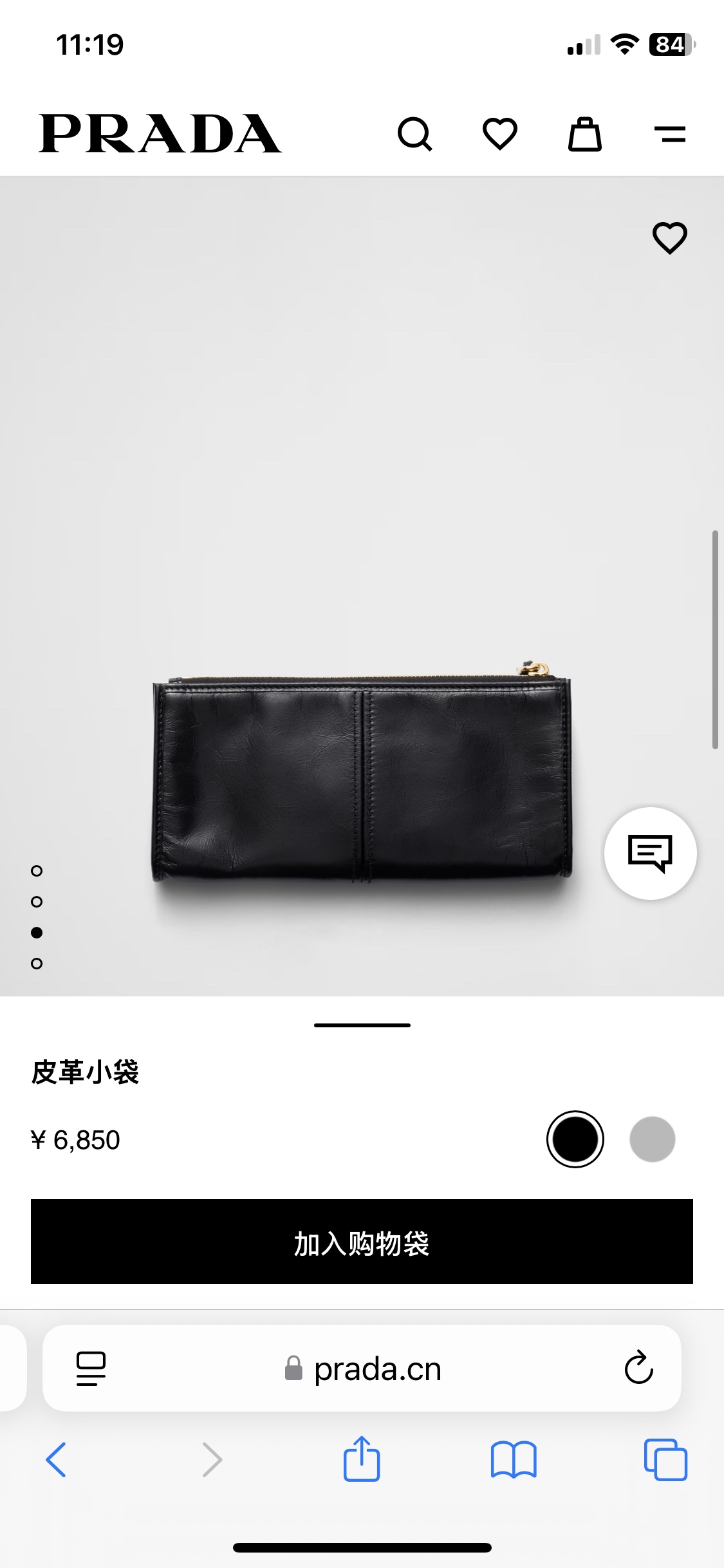Jump to the first product image dot
724x1568 pixels.
click(37, 871)
